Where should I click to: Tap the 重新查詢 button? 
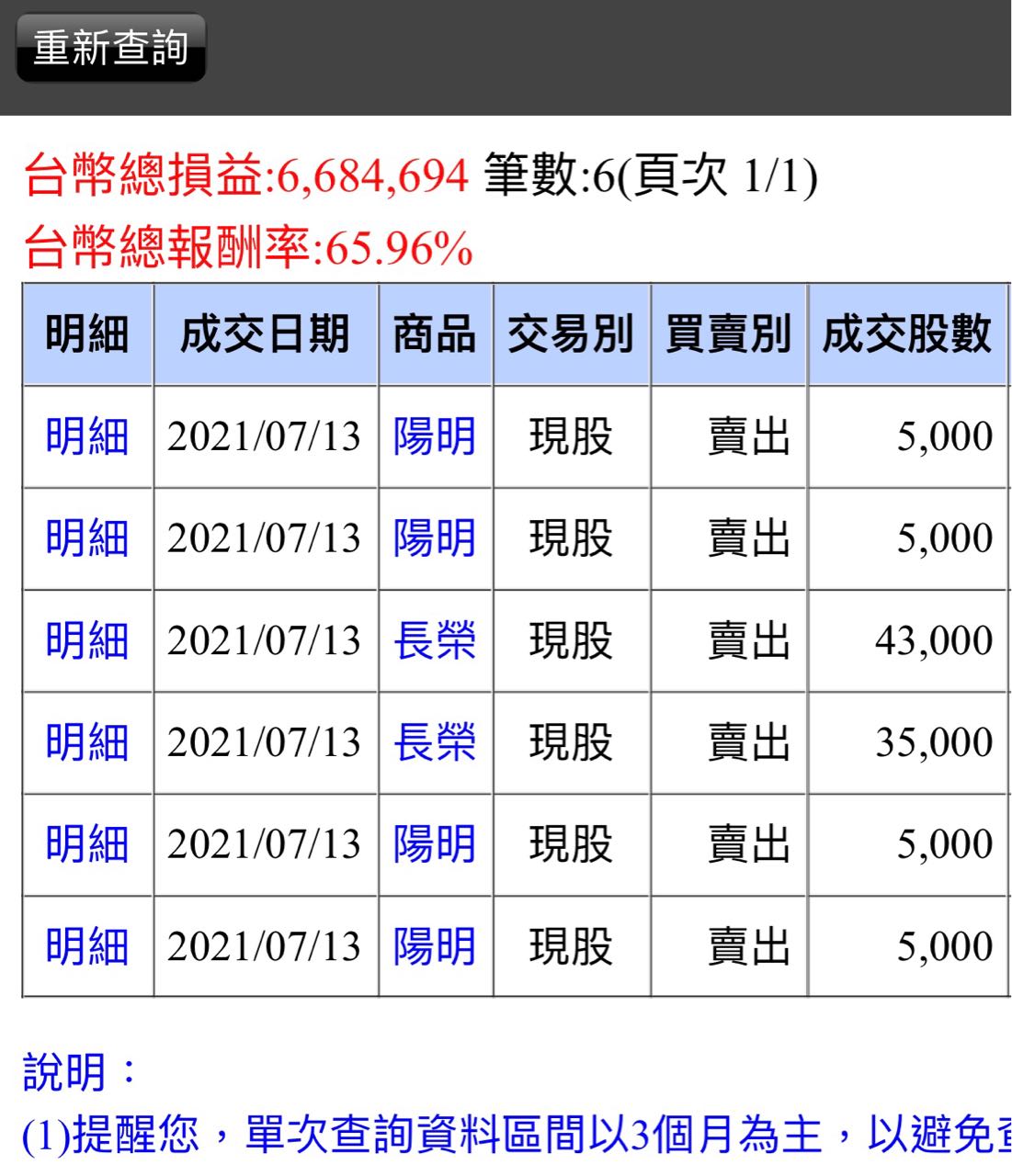[110, 48]
